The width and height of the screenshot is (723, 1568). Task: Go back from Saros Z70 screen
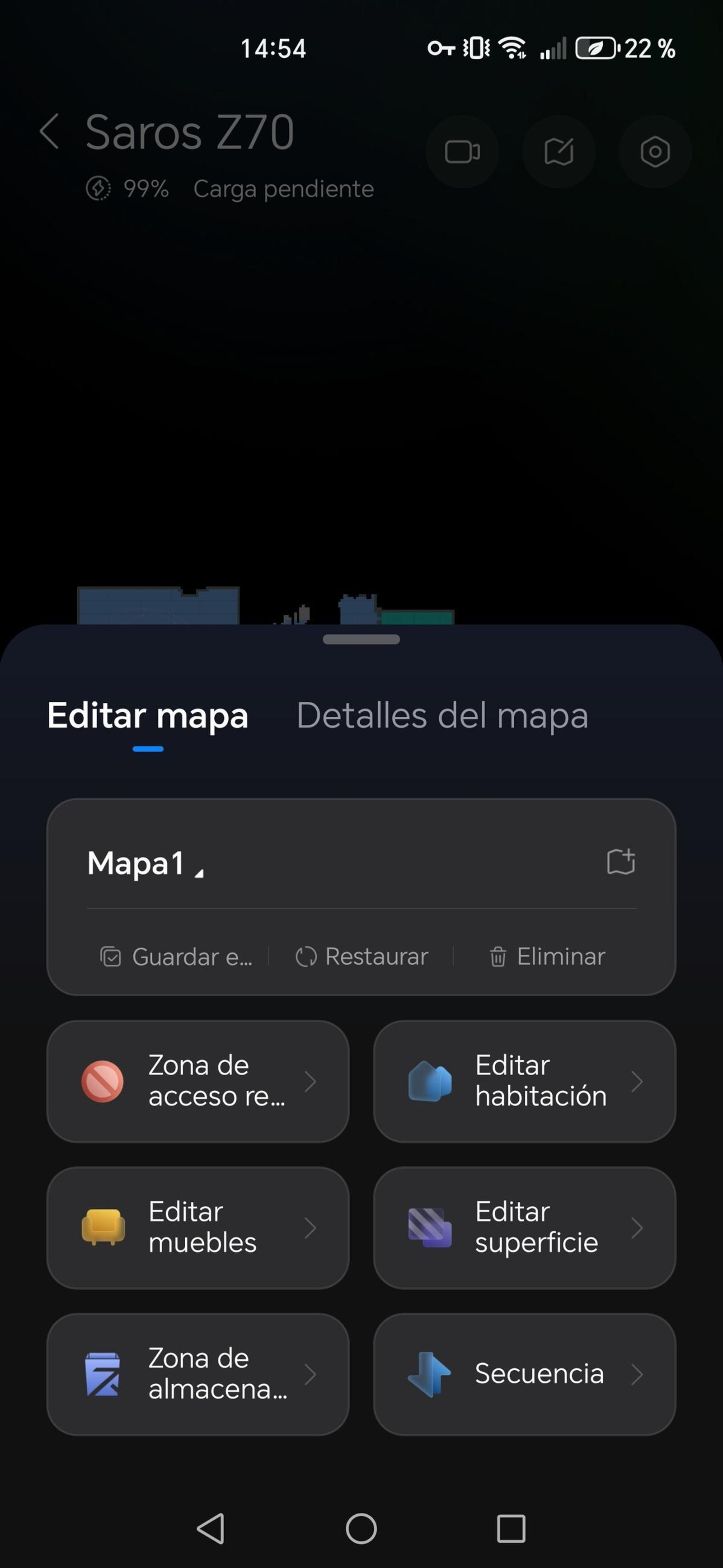point(49,131)
